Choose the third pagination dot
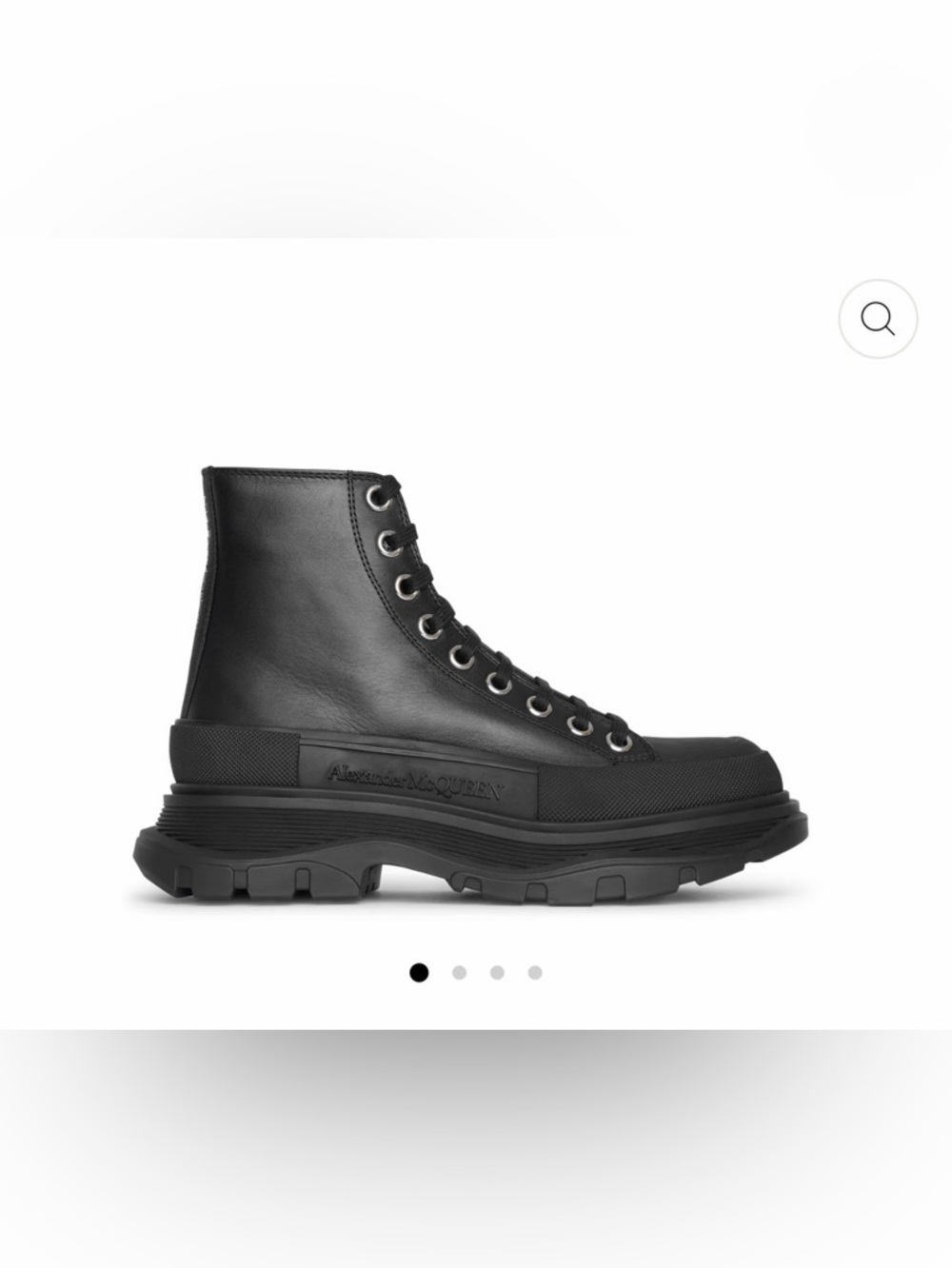 [x=498, y=971]
